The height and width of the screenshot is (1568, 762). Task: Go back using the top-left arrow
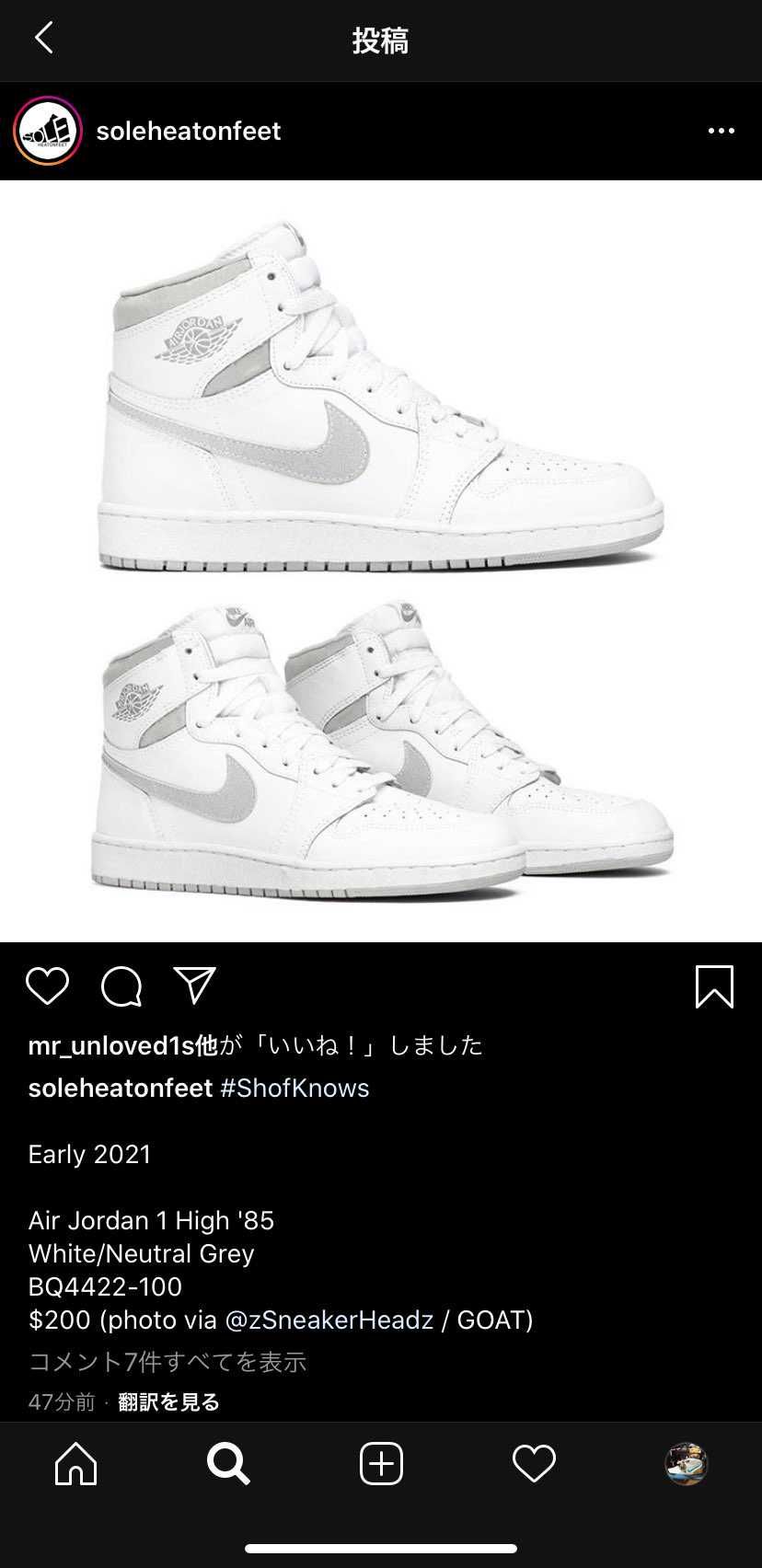coord(43,39)
